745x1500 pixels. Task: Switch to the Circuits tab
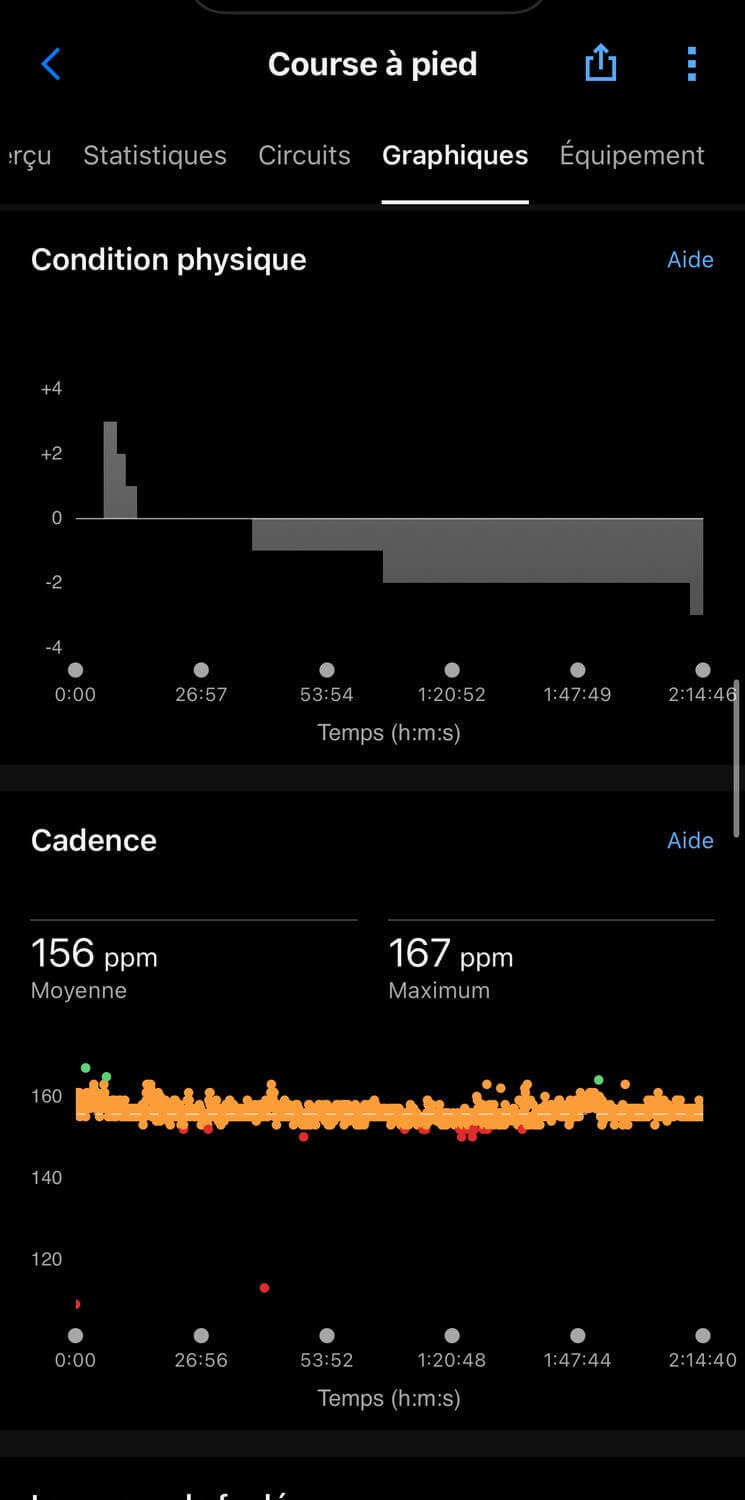point(305,156)
